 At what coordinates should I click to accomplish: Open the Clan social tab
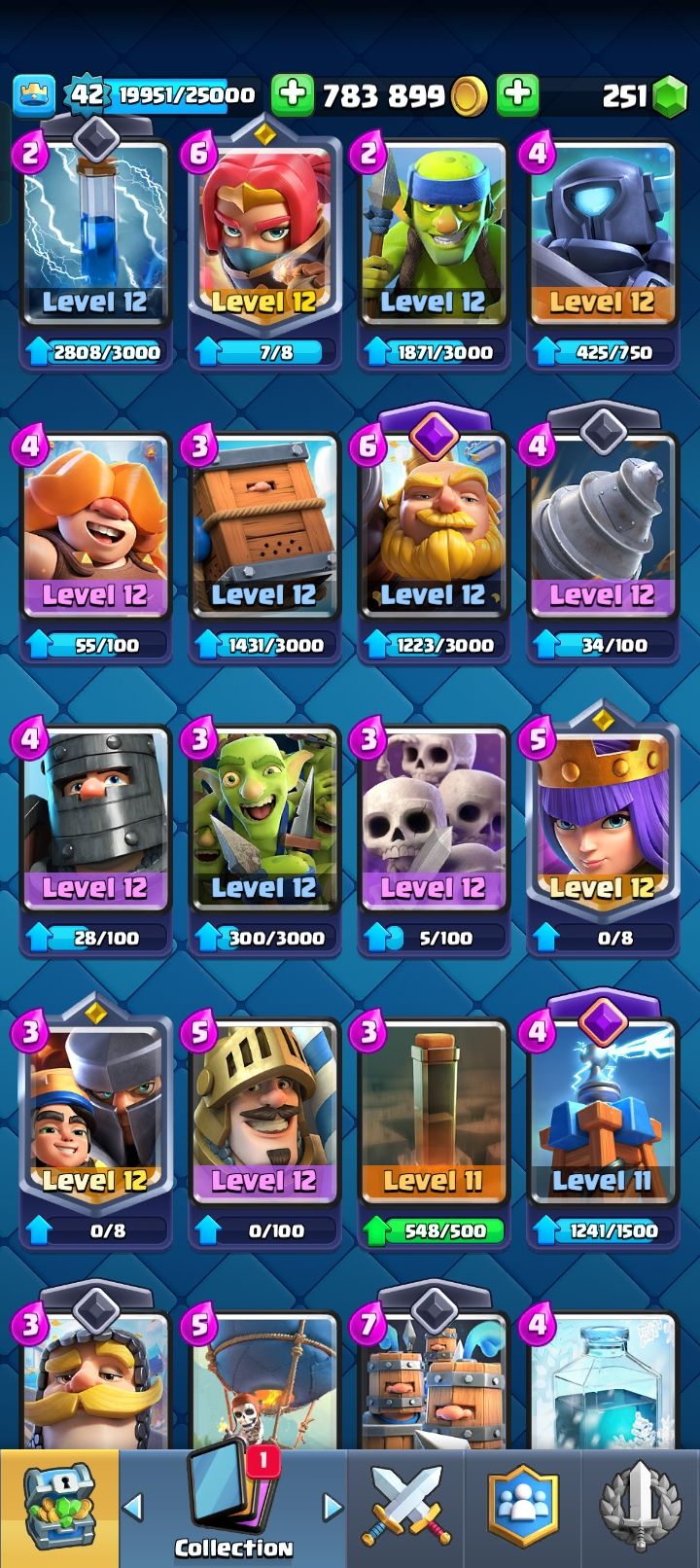point(523,1508)
